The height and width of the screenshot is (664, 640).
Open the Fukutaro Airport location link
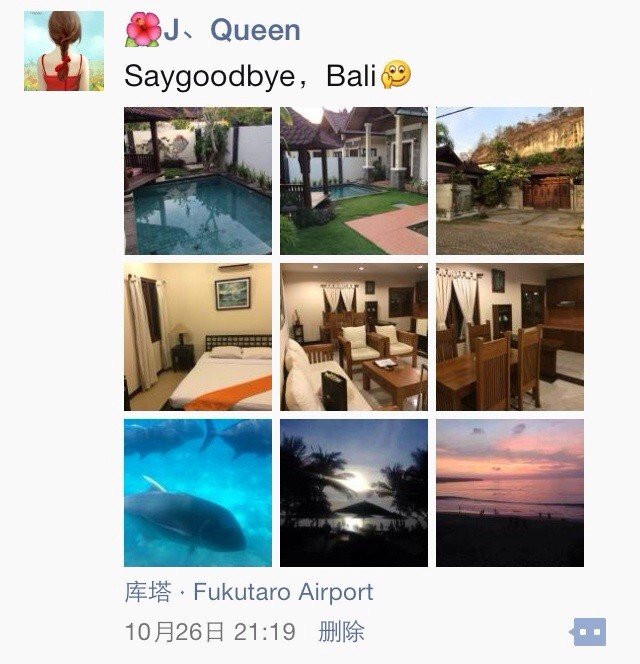click(248, 592)
